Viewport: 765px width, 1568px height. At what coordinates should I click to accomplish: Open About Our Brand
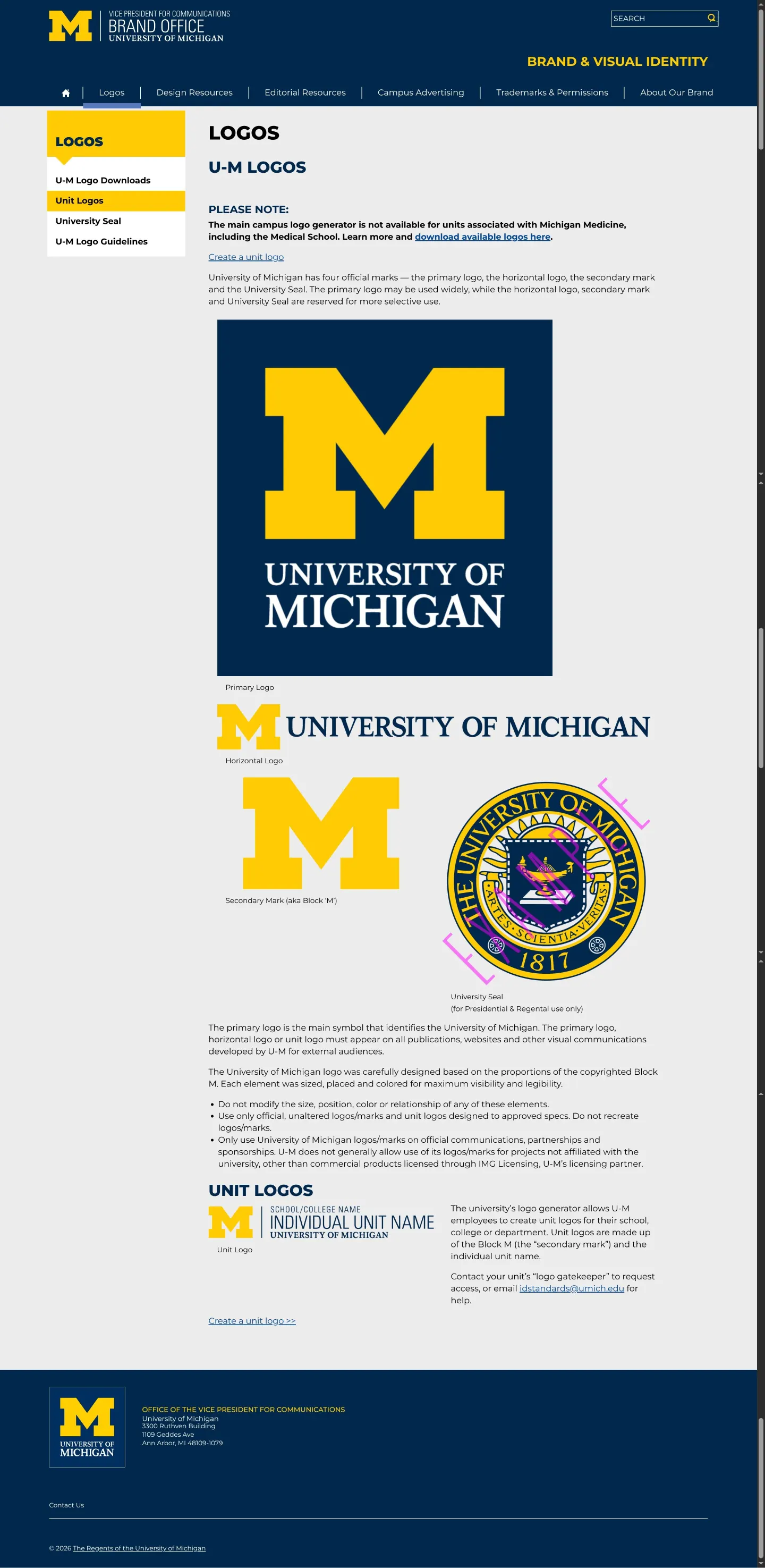coord(676,92)
